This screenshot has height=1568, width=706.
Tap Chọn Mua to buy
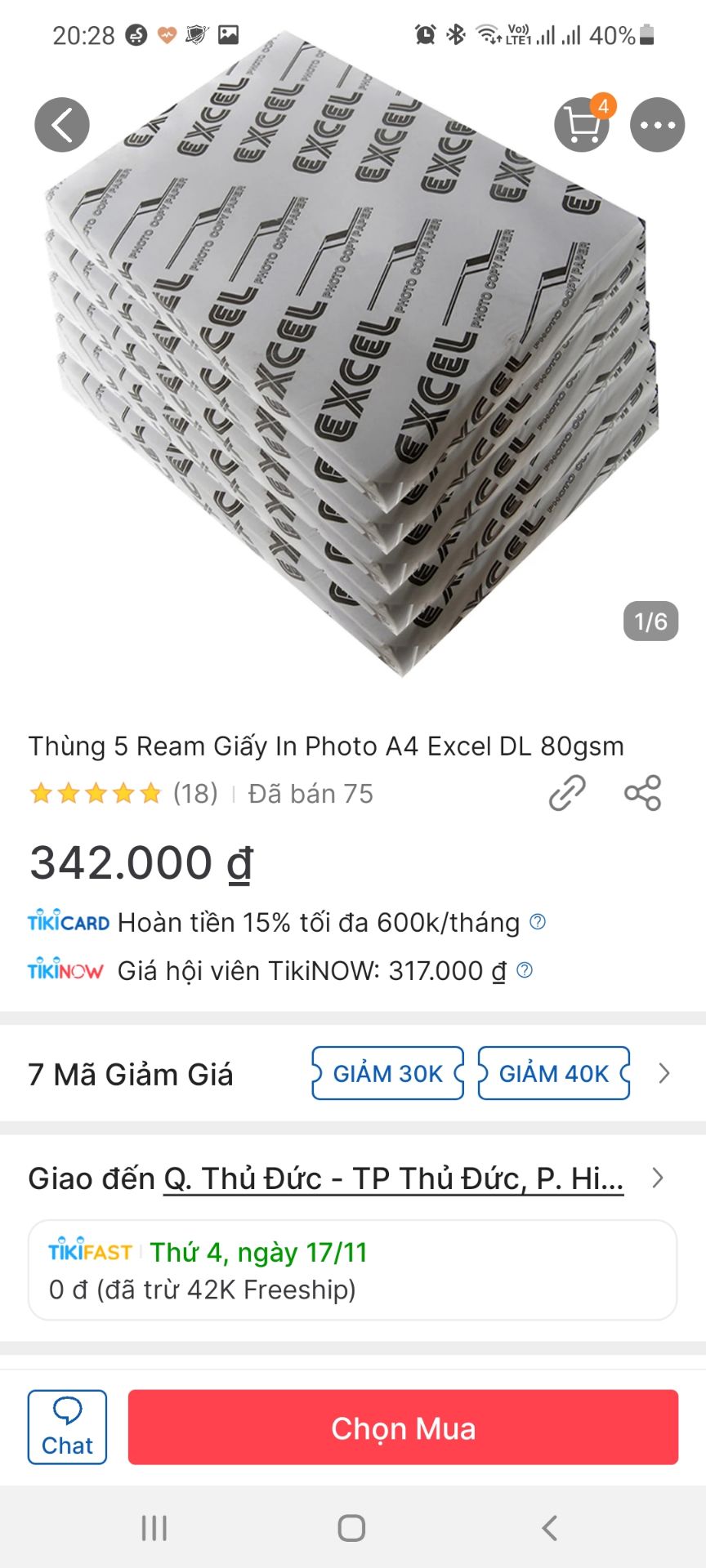coord(403,1428)
